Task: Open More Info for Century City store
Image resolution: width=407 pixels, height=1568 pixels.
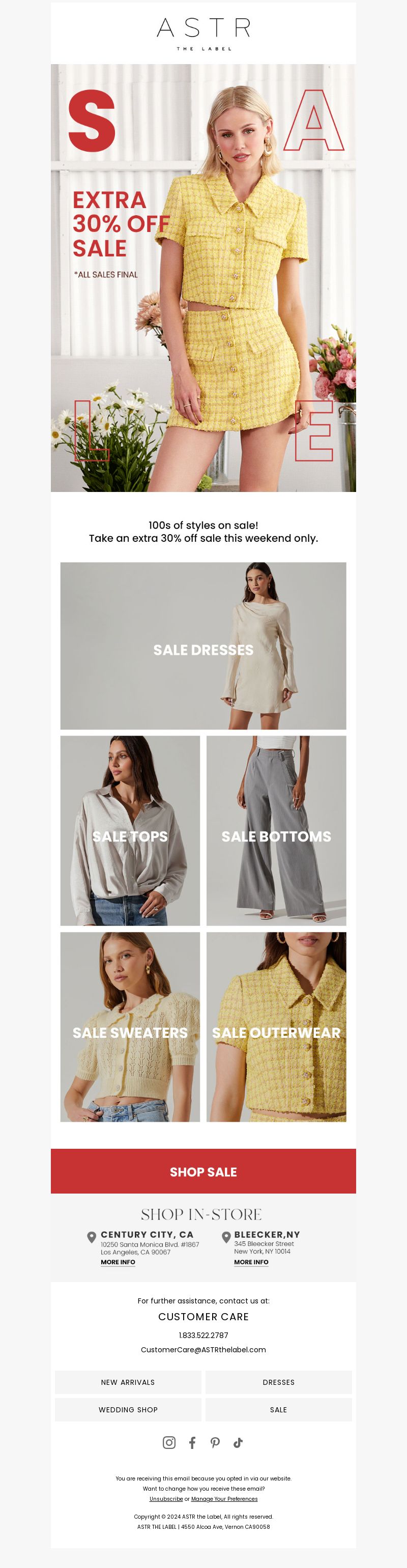Action: 118,1262
